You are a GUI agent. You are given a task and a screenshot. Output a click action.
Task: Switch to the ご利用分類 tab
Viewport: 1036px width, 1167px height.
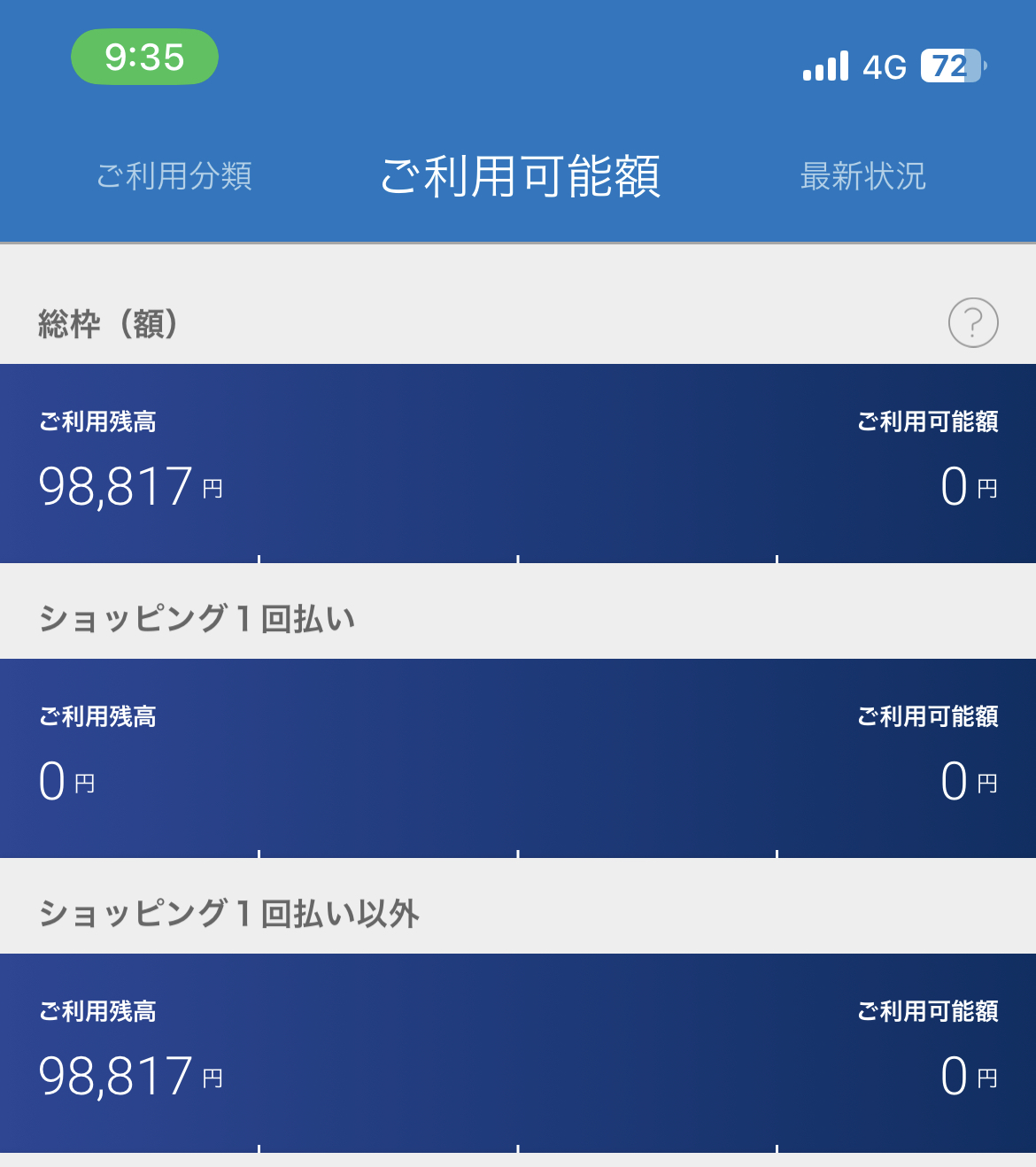[x=174, y=176]
